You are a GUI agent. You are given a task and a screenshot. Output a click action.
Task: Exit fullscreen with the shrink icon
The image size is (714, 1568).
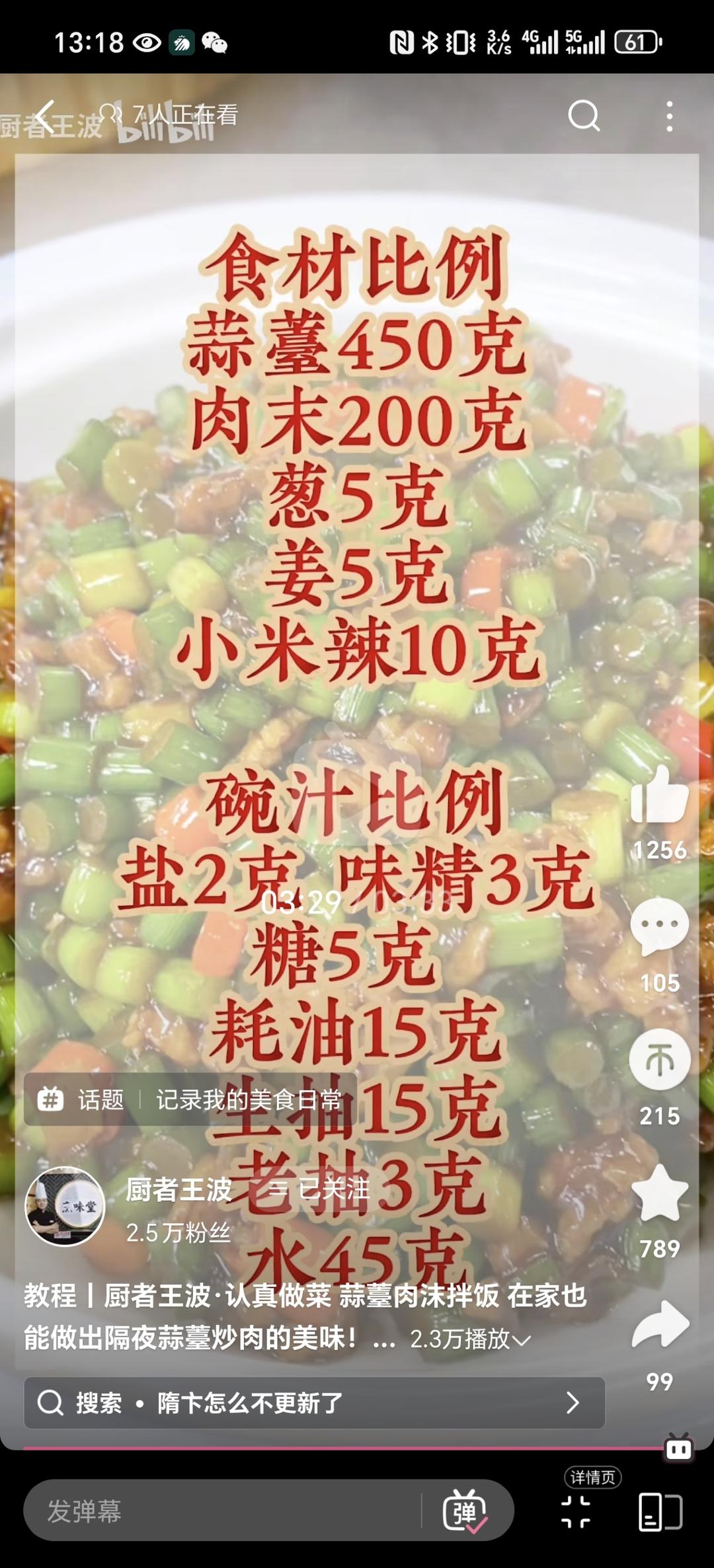[576, 1512]
